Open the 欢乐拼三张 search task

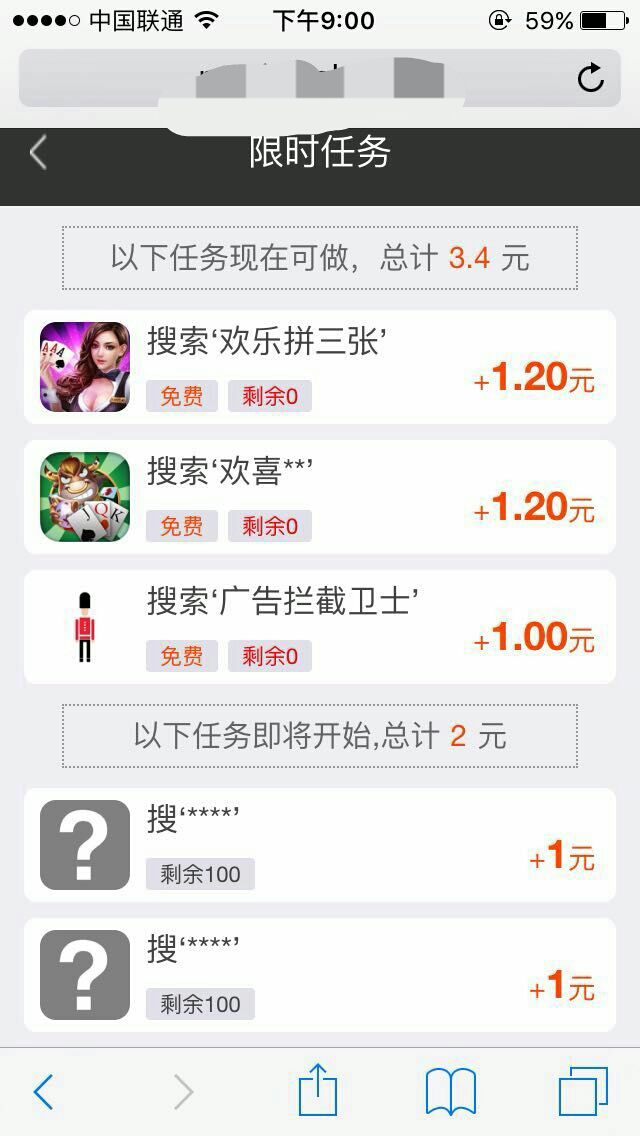[x=320, y=367]
